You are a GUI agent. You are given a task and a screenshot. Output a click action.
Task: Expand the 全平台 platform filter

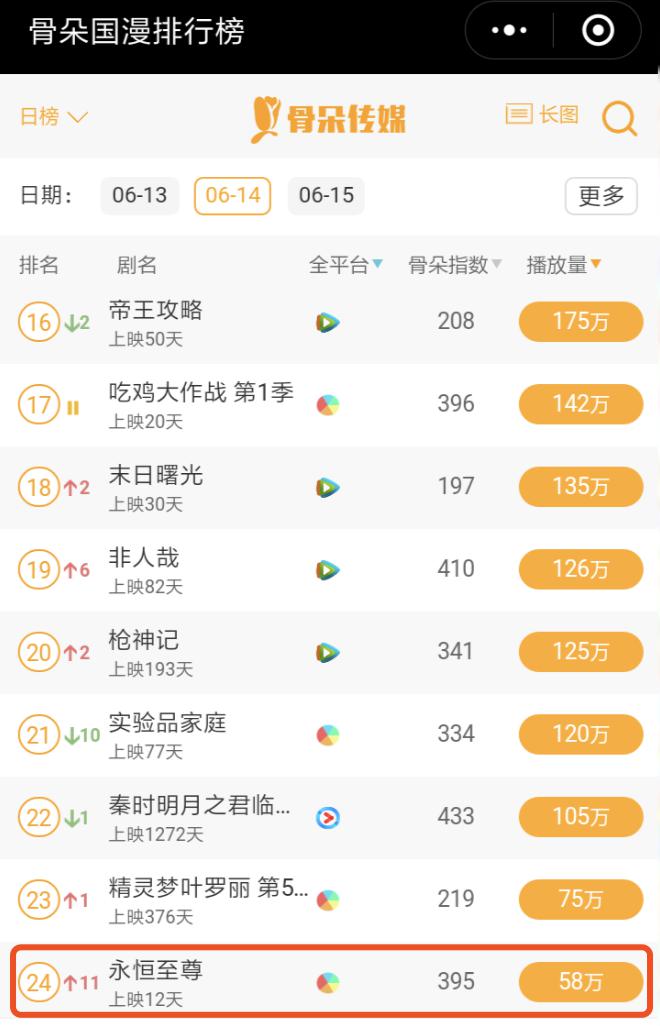346,265
